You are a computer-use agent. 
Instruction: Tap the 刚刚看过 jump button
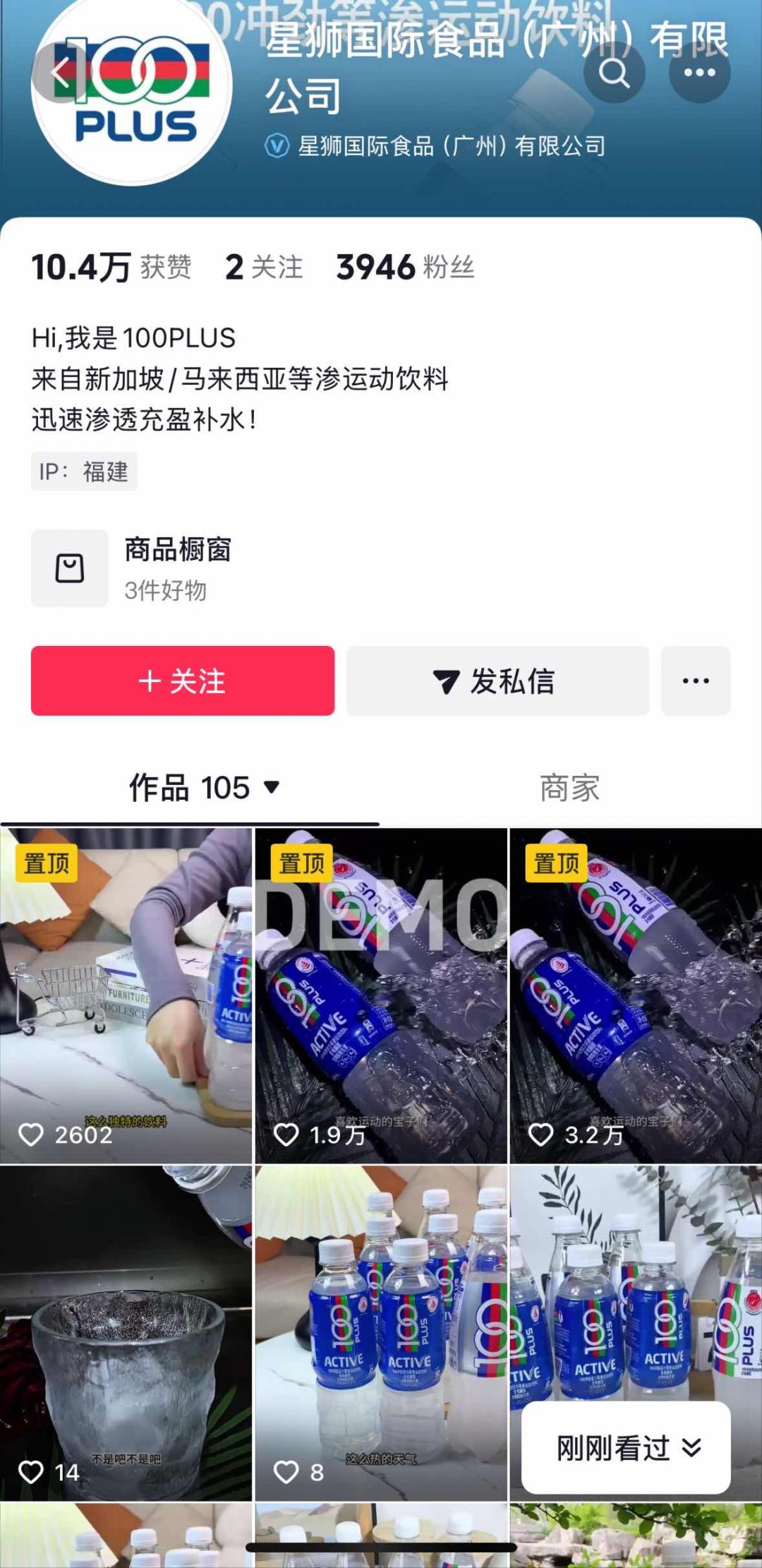pyautogui.click(x=626, y=1448)
